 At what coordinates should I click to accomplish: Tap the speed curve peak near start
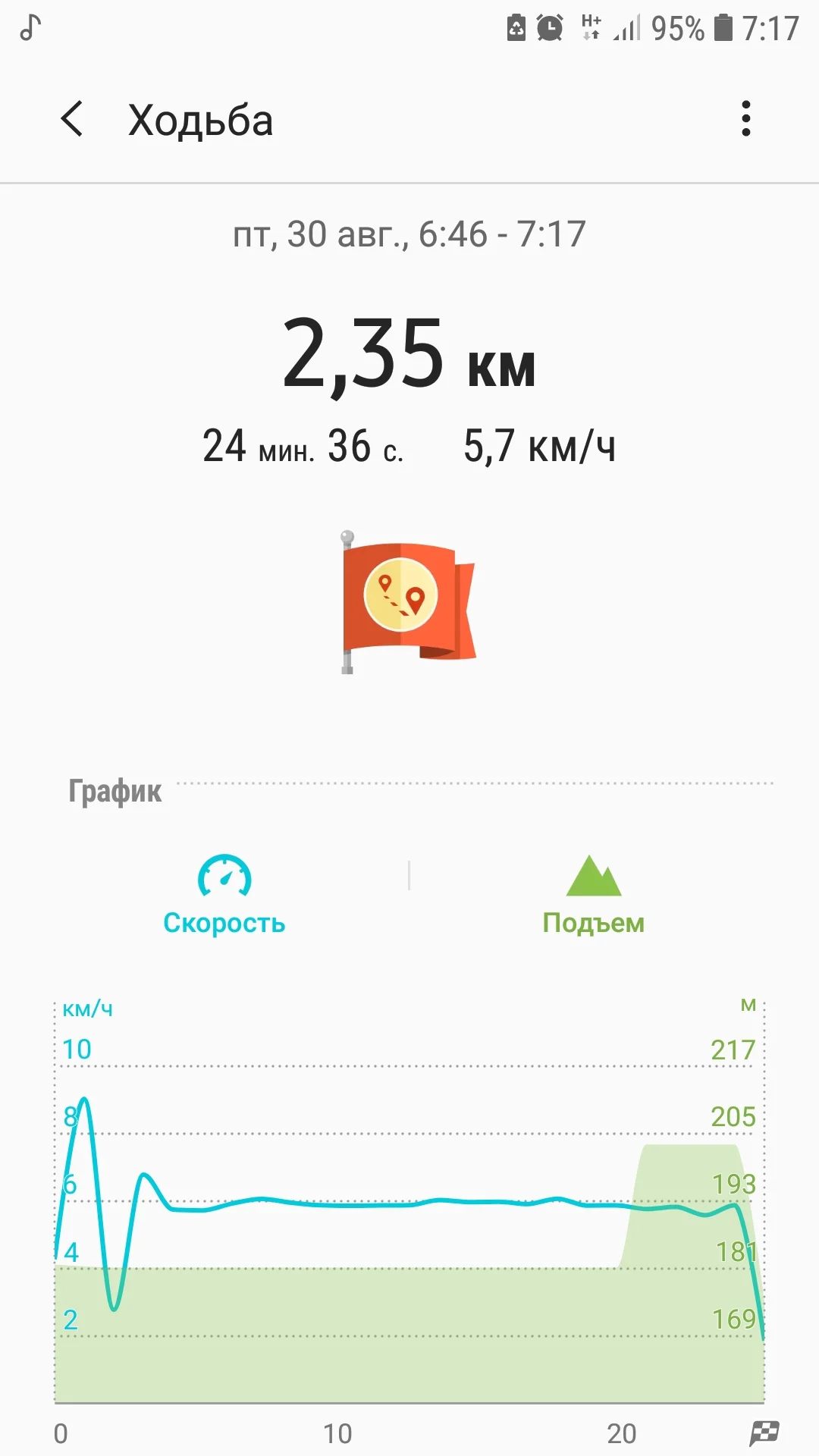pyautogui.click(x=86, y=1100)
